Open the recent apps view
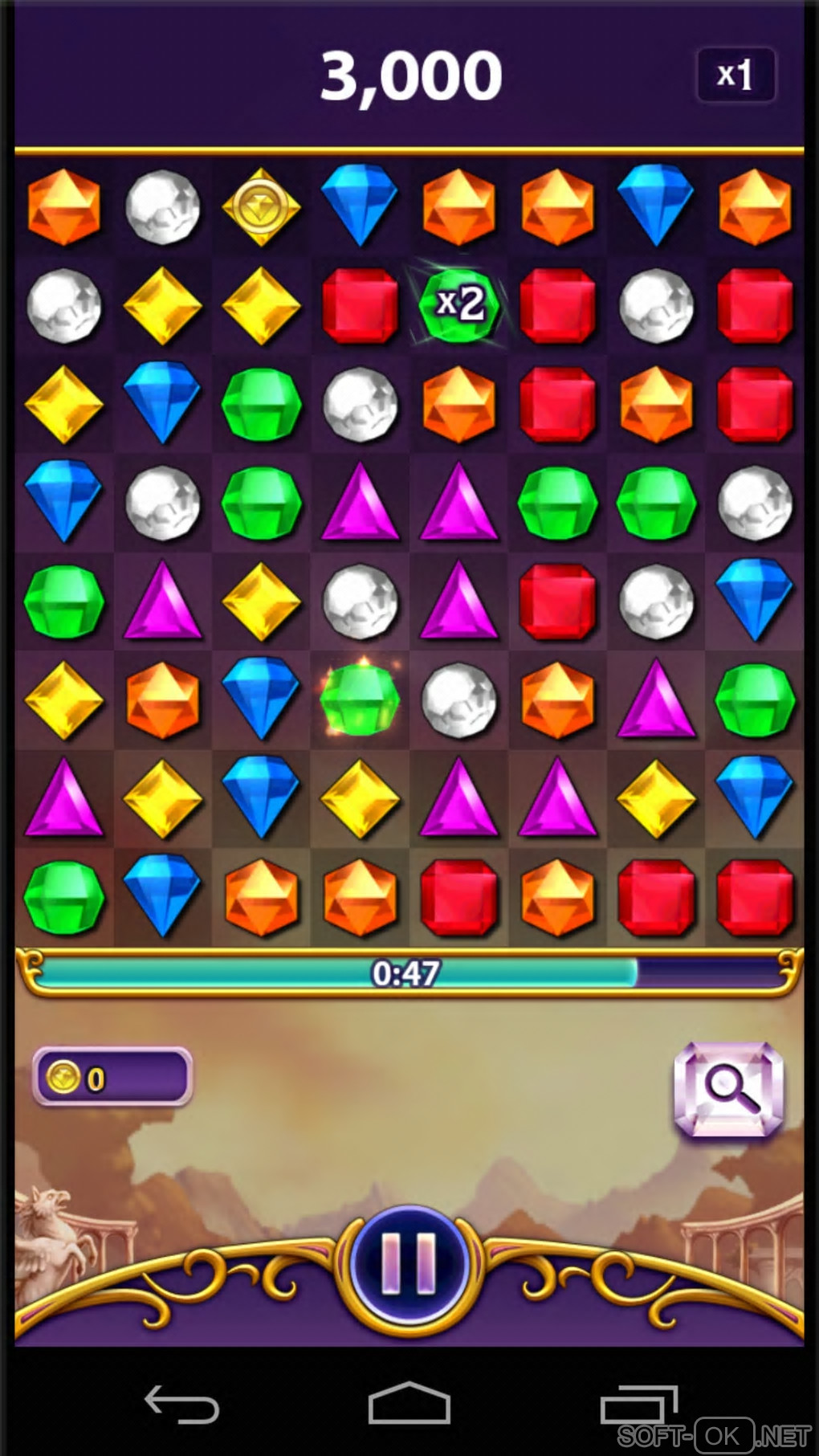The width and height of the screenshot is (819, 1456). [x=638, y=1405]
